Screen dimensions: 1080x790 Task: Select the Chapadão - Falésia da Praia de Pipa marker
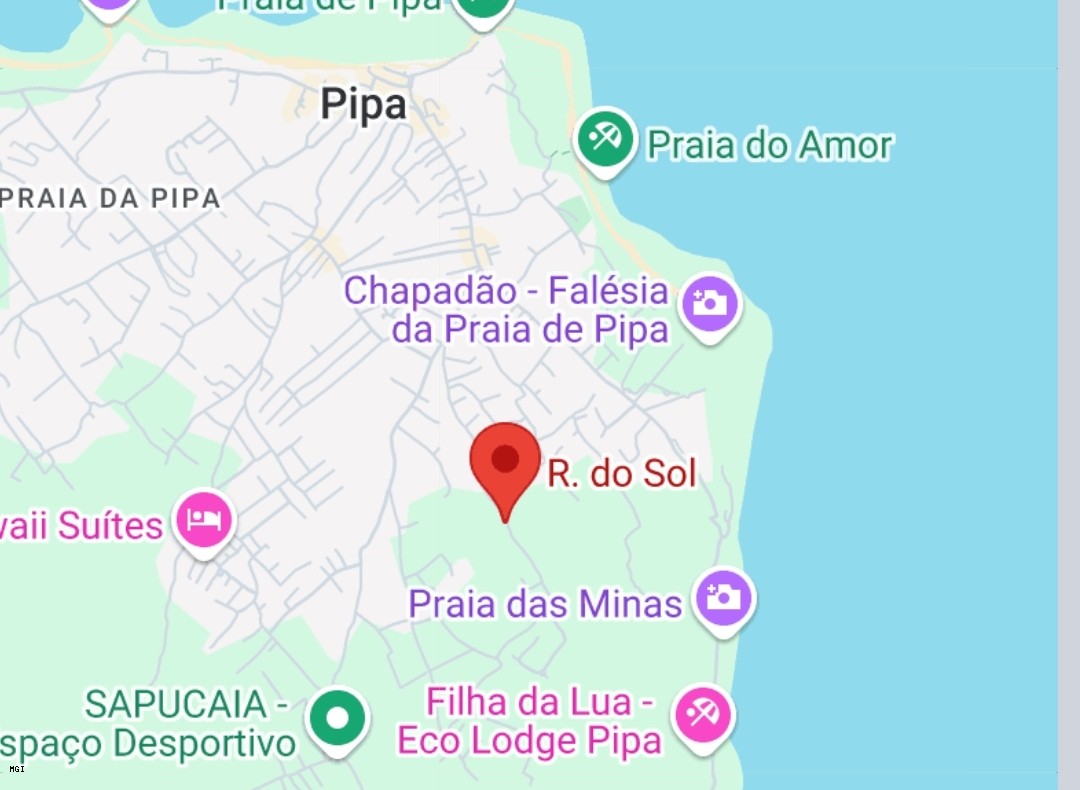point(709,303)
